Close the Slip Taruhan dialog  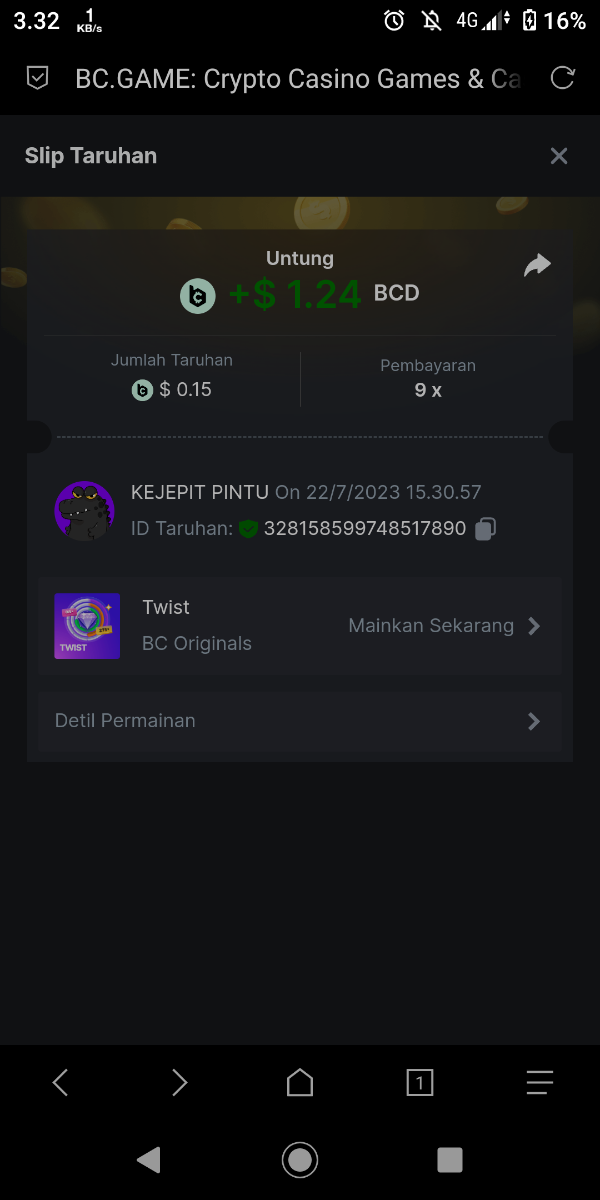point(559,156)
